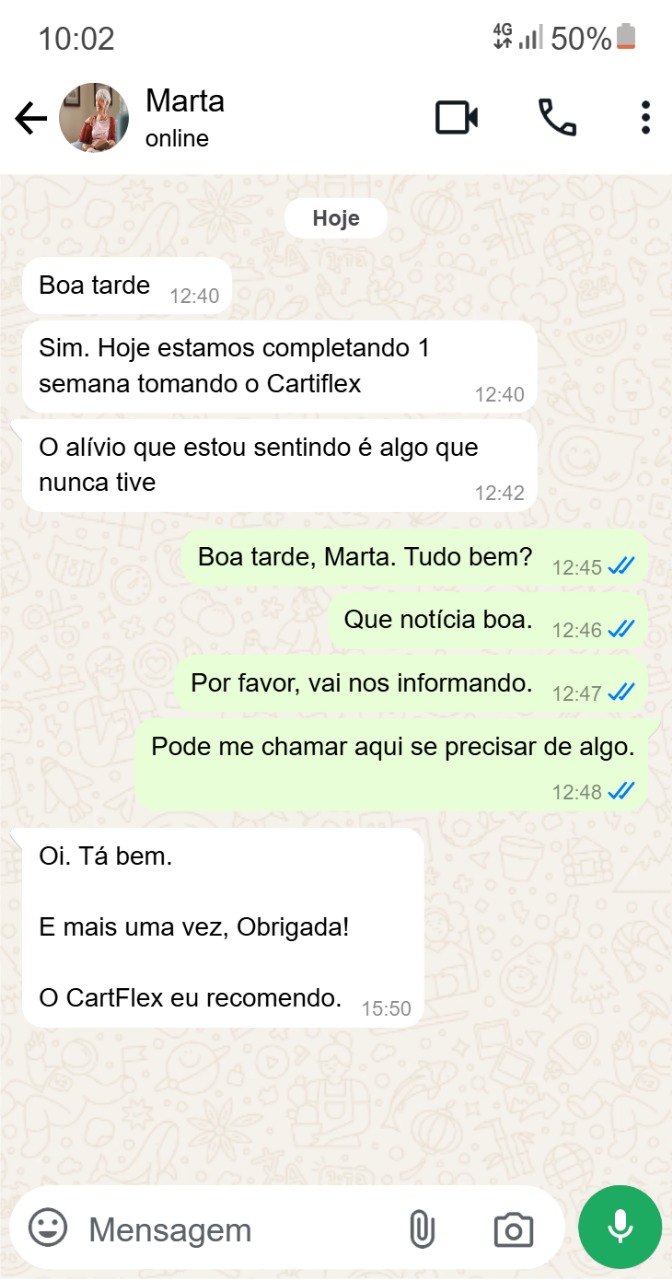Go back to the chat list
Image resolution: width=672 pixels, height=1280 pixels.
click(30, 119)
